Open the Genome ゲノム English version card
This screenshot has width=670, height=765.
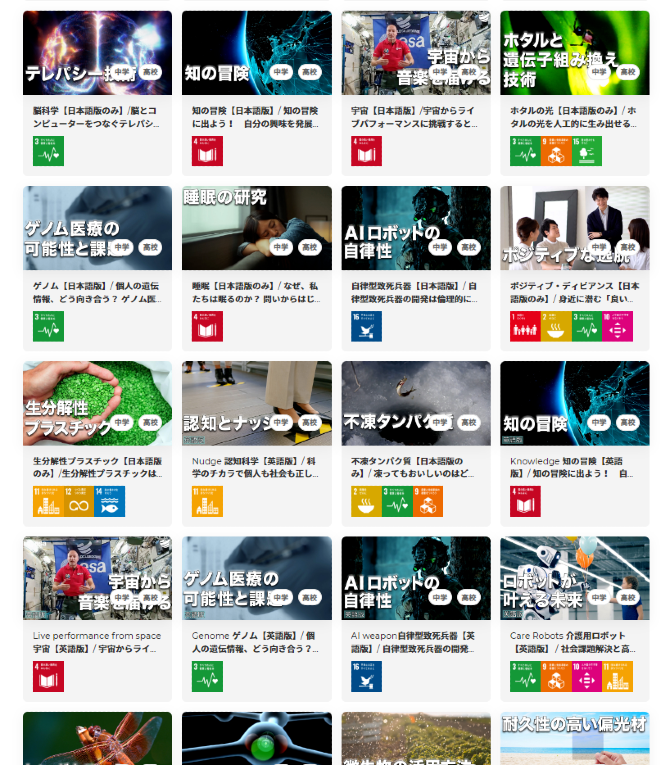pyautogui.click(x=256, y=578)
